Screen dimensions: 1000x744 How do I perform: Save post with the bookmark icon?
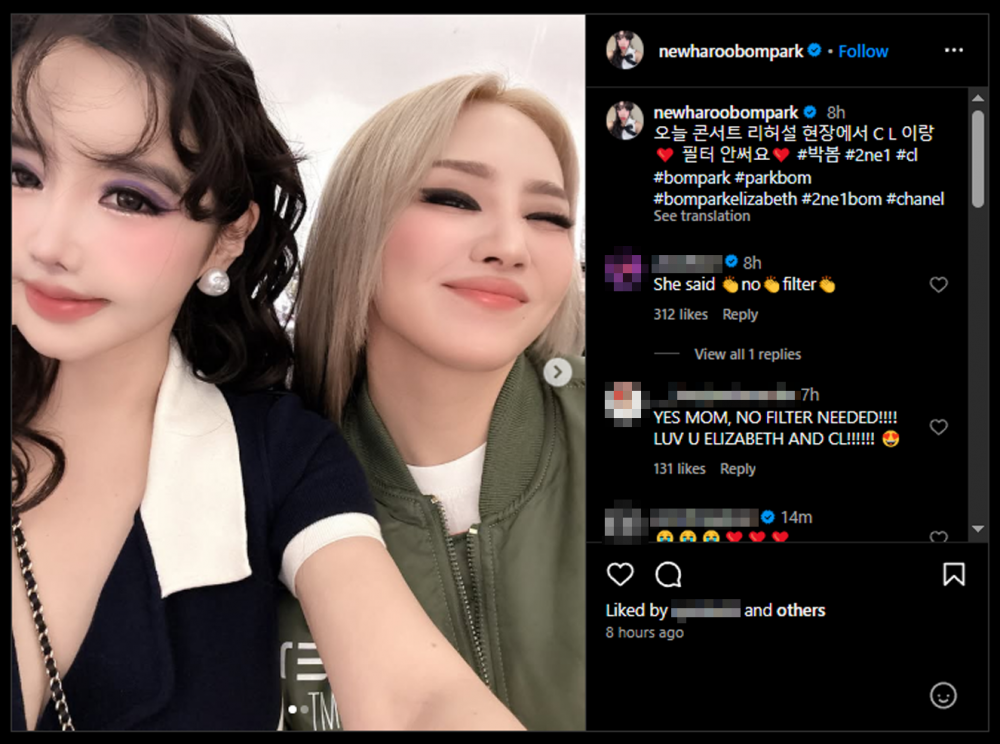coord(953,574)
